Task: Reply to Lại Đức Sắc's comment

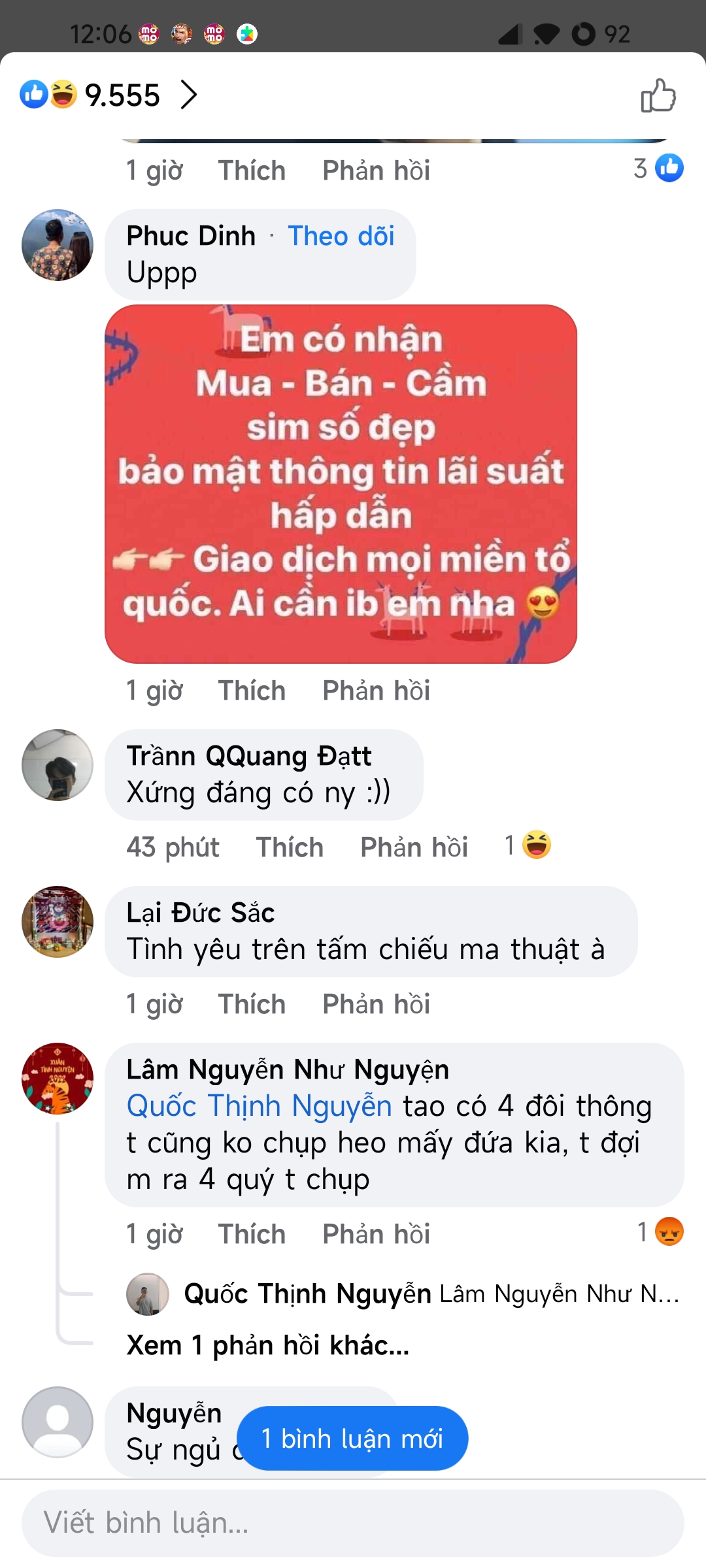Action: (x=376, y=1004)
